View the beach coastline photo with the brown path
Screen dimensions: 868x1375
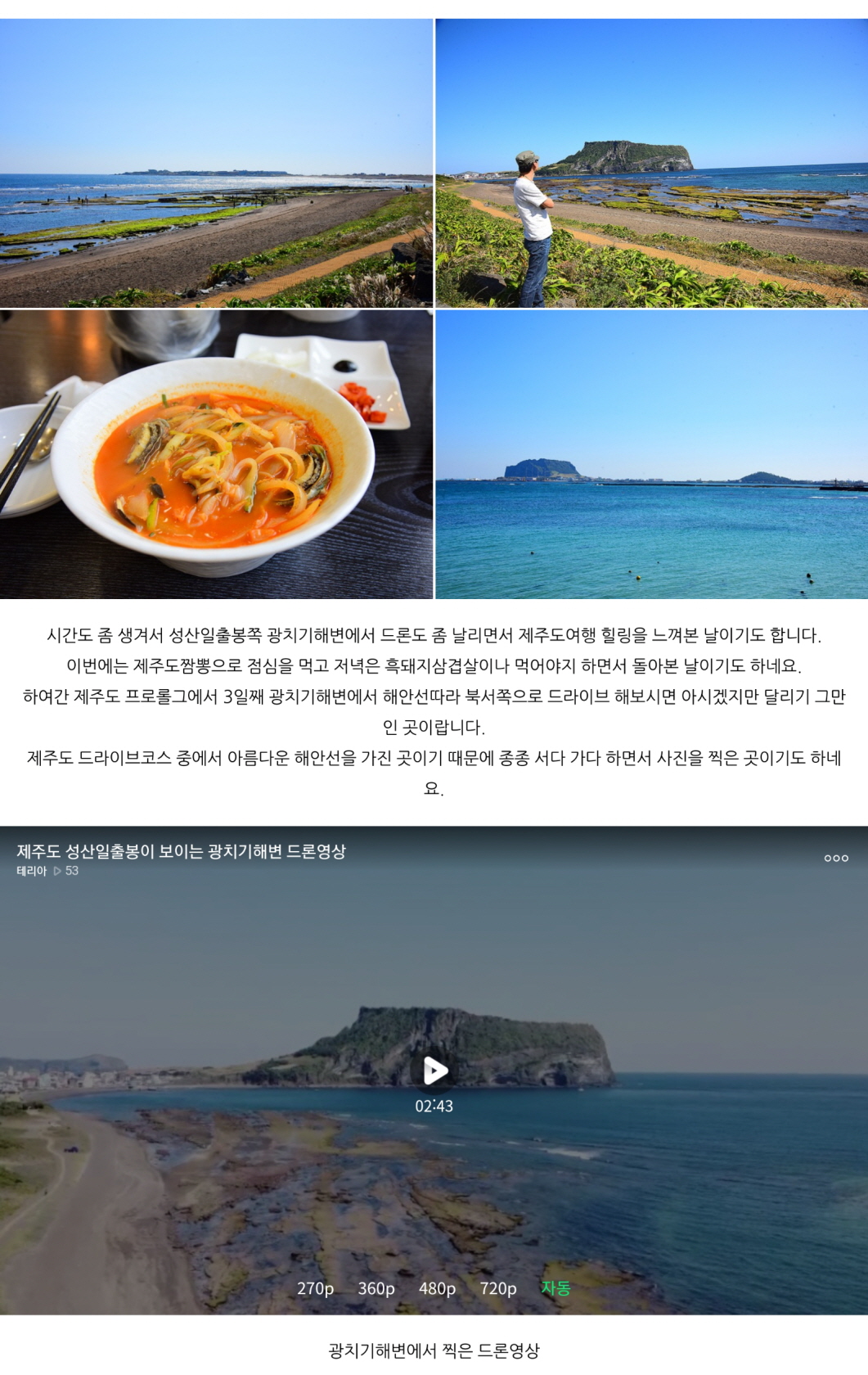click(216, 164)
